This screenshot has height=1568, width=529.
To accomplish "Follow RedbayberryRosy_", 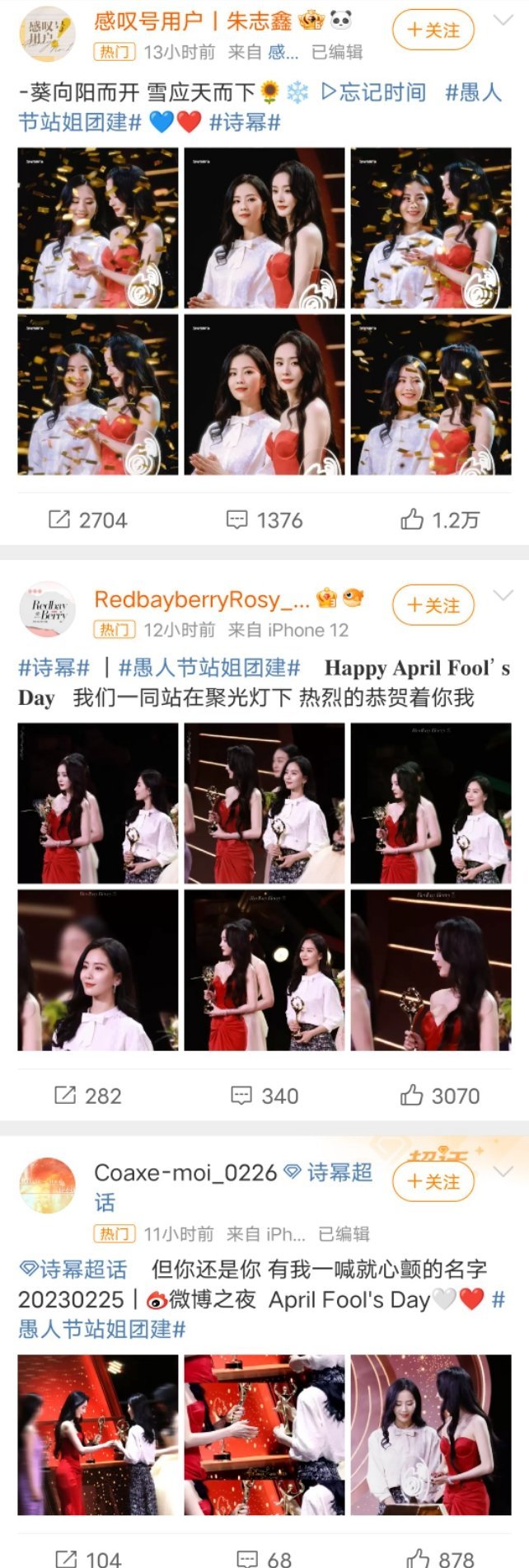I will point(433,605).
